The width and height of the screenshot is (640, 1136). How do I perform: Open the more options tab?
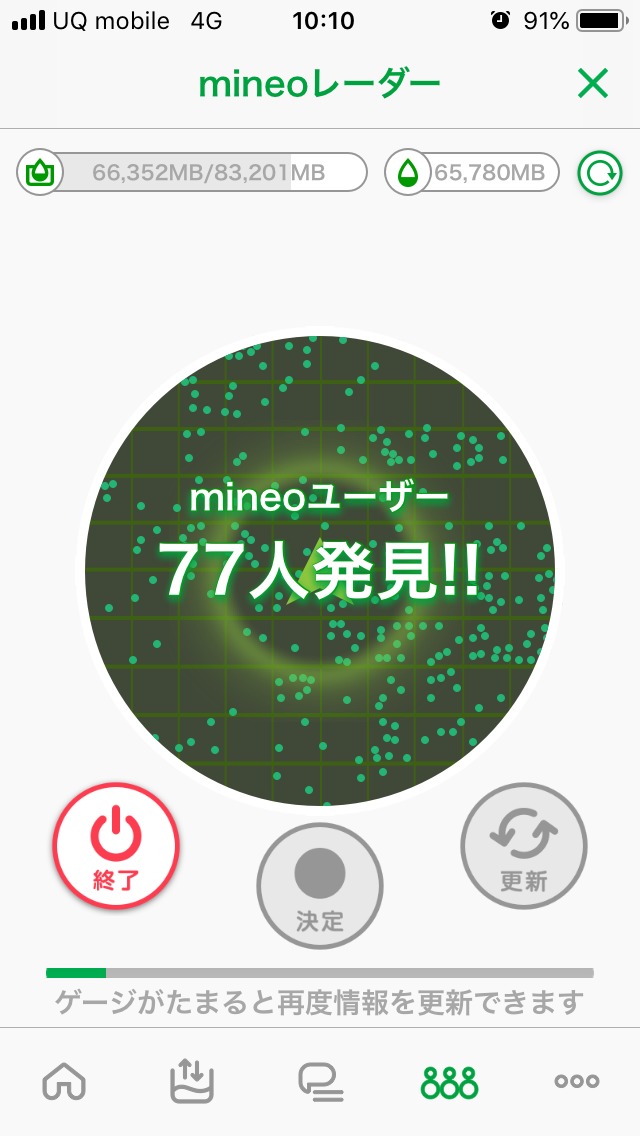(577, 1081)
